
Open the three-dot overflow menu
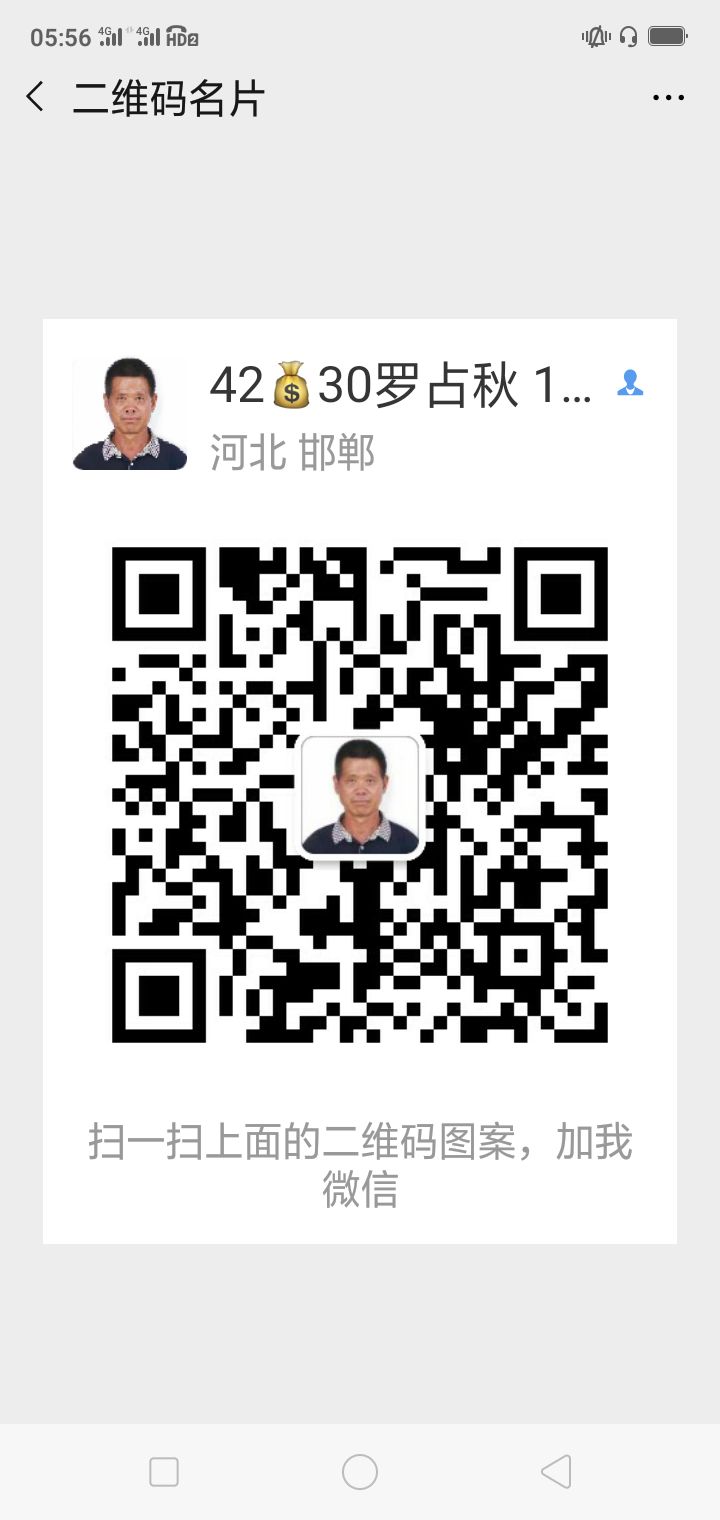[x=668, y=98]
